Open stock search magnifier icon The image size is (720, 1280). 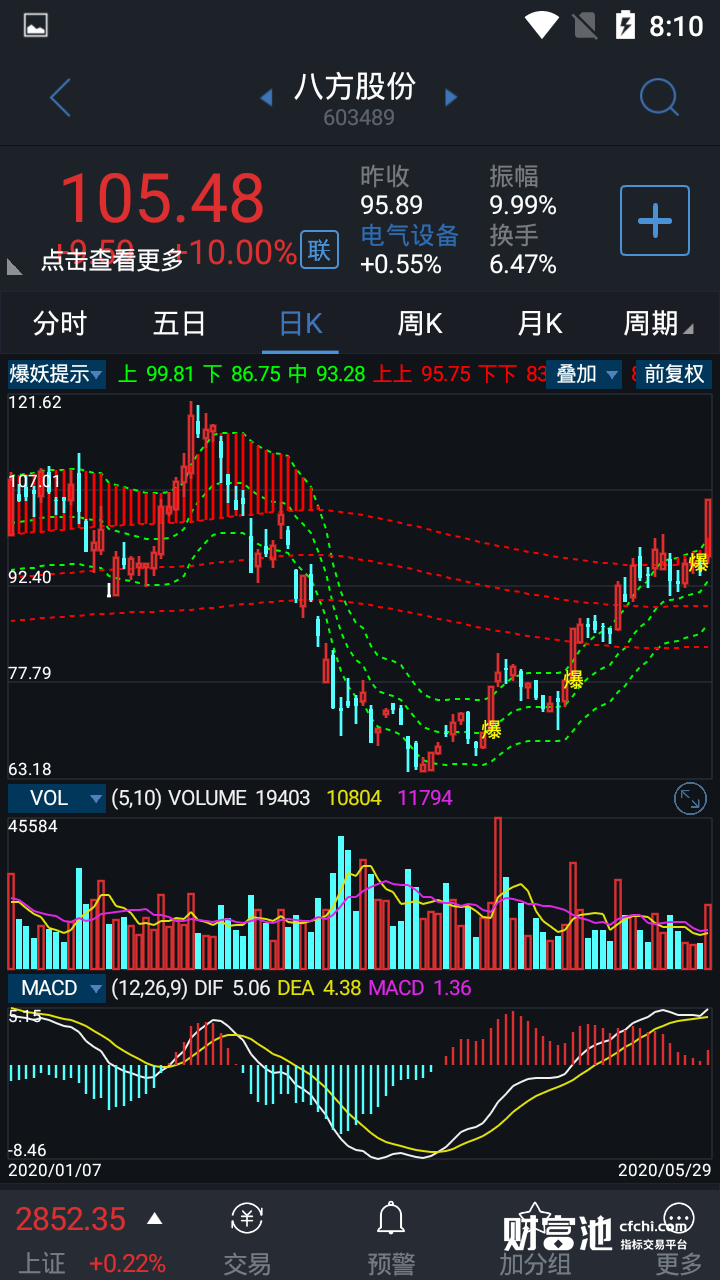click(x=659, y=98)
